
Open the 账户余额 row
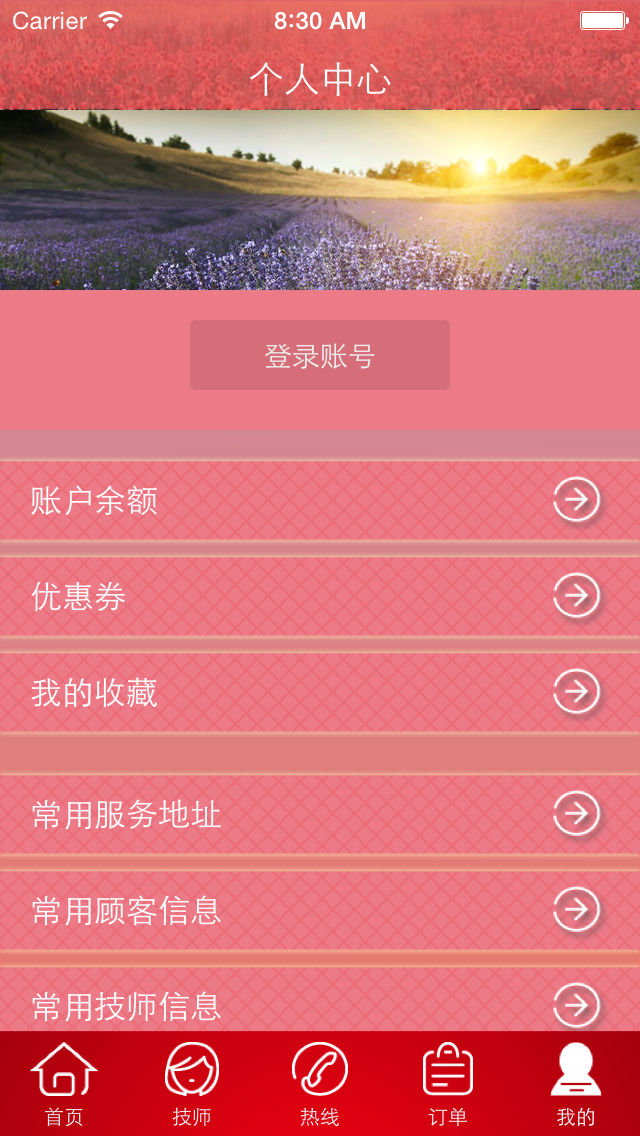(320, 500)
